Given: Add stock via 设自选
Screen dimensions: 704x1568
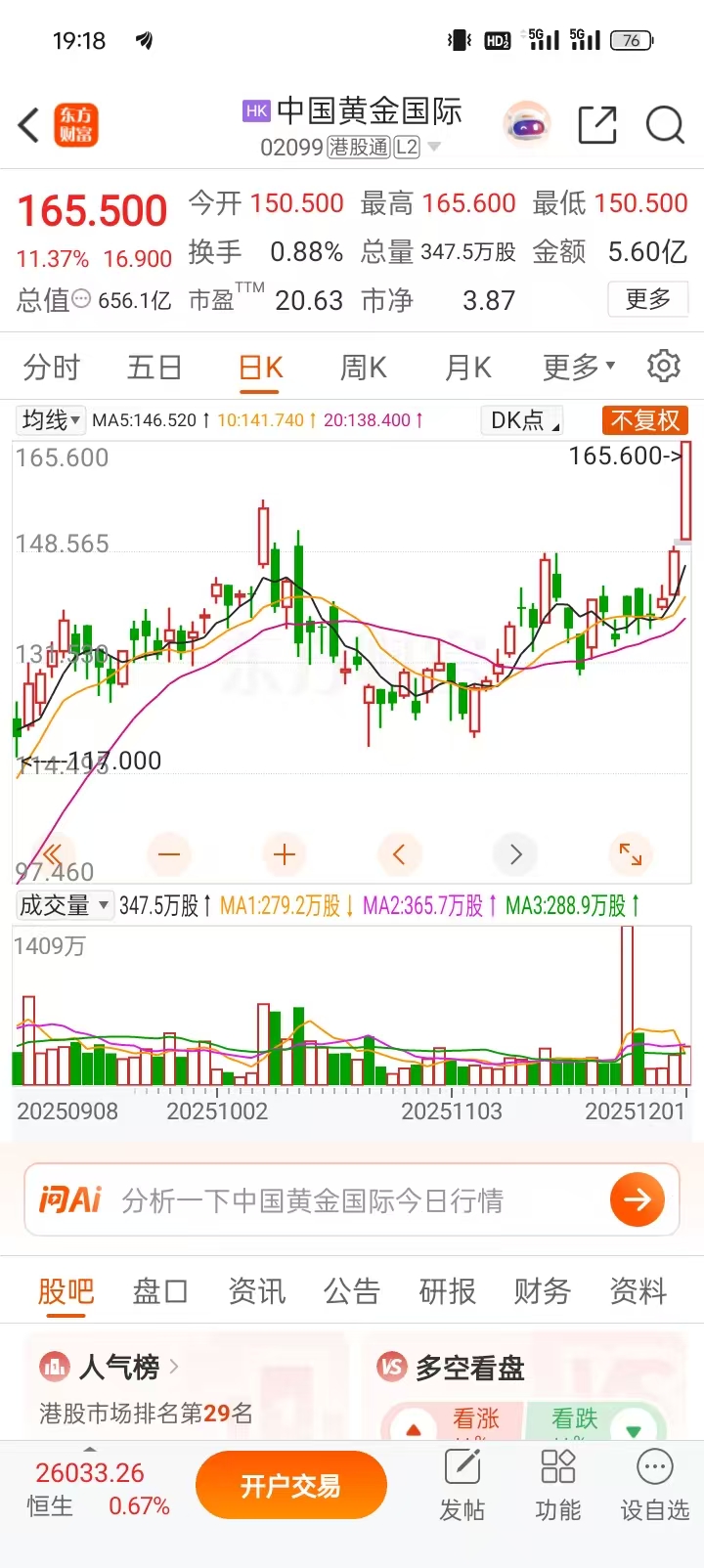Looking at the screenshot, I should (654, 1486).
